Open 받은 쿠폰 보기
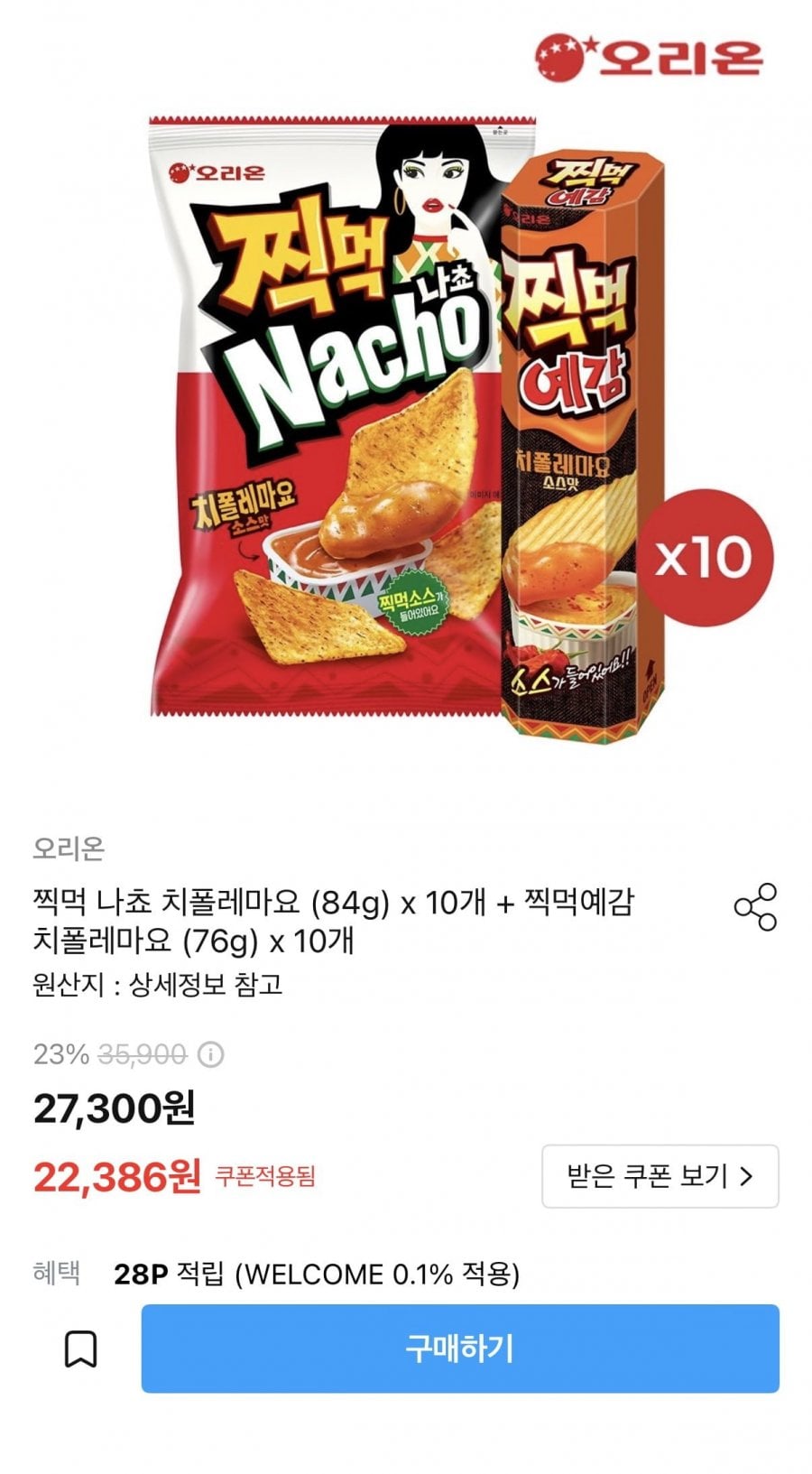812x1474 pixels. 660,1175
